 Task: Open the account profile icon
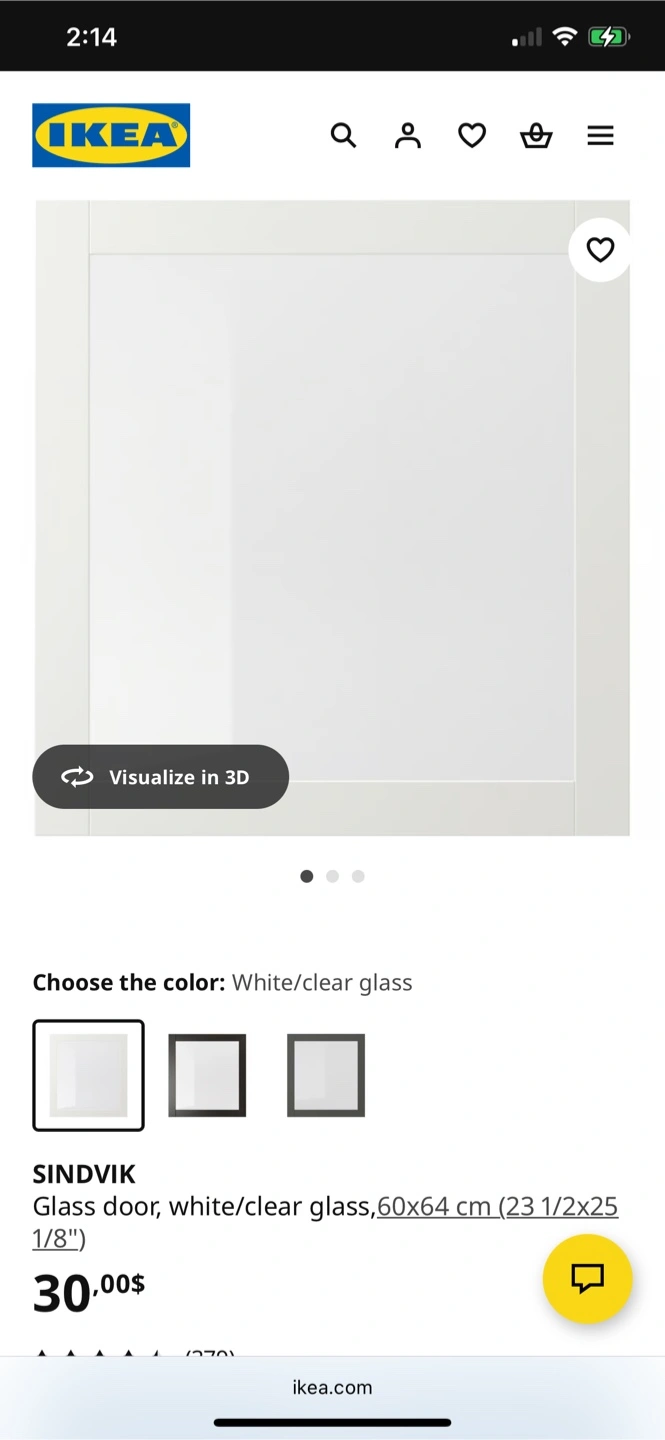407,135
